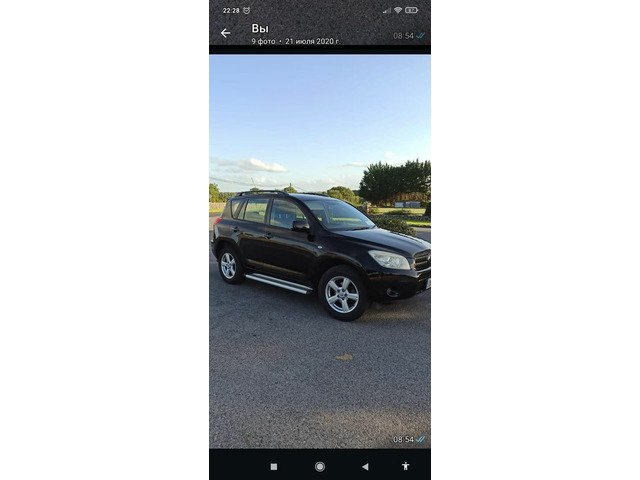Screen dimensions: 640x480
Task: Tap the system back triangle
Action: (x=365, y=466)
